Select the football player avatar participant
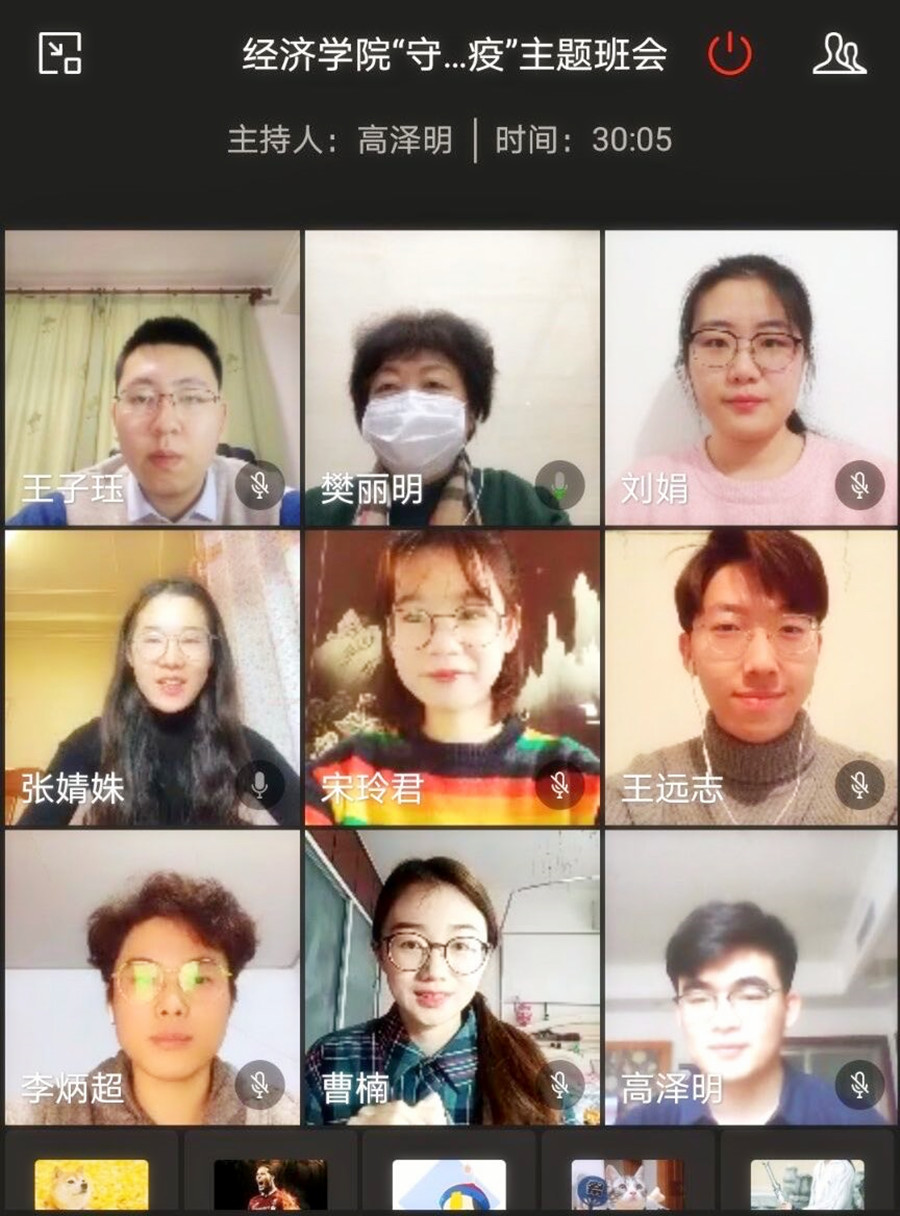The width and height of the screenshot is (900, 1216). [270, 1185]
